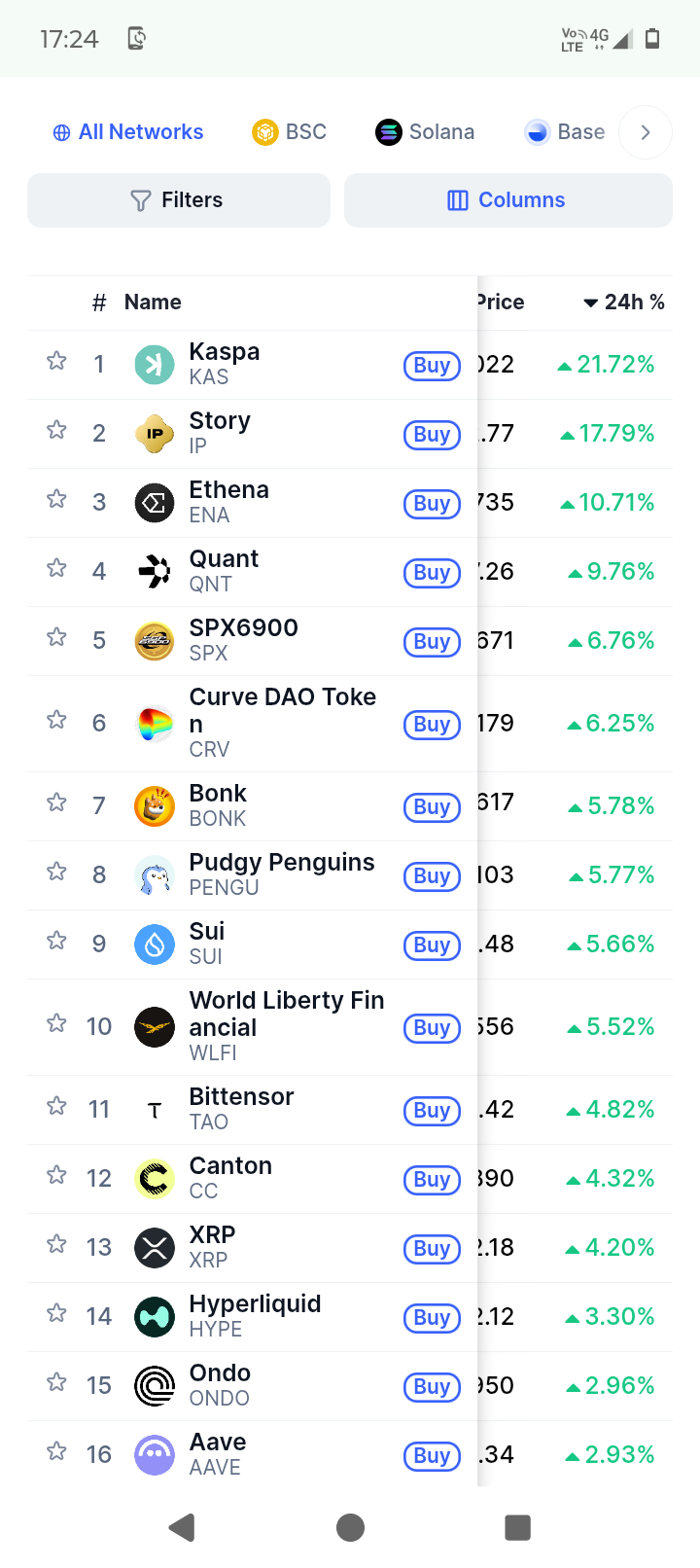Switch to the Solana network

[425, 132]
